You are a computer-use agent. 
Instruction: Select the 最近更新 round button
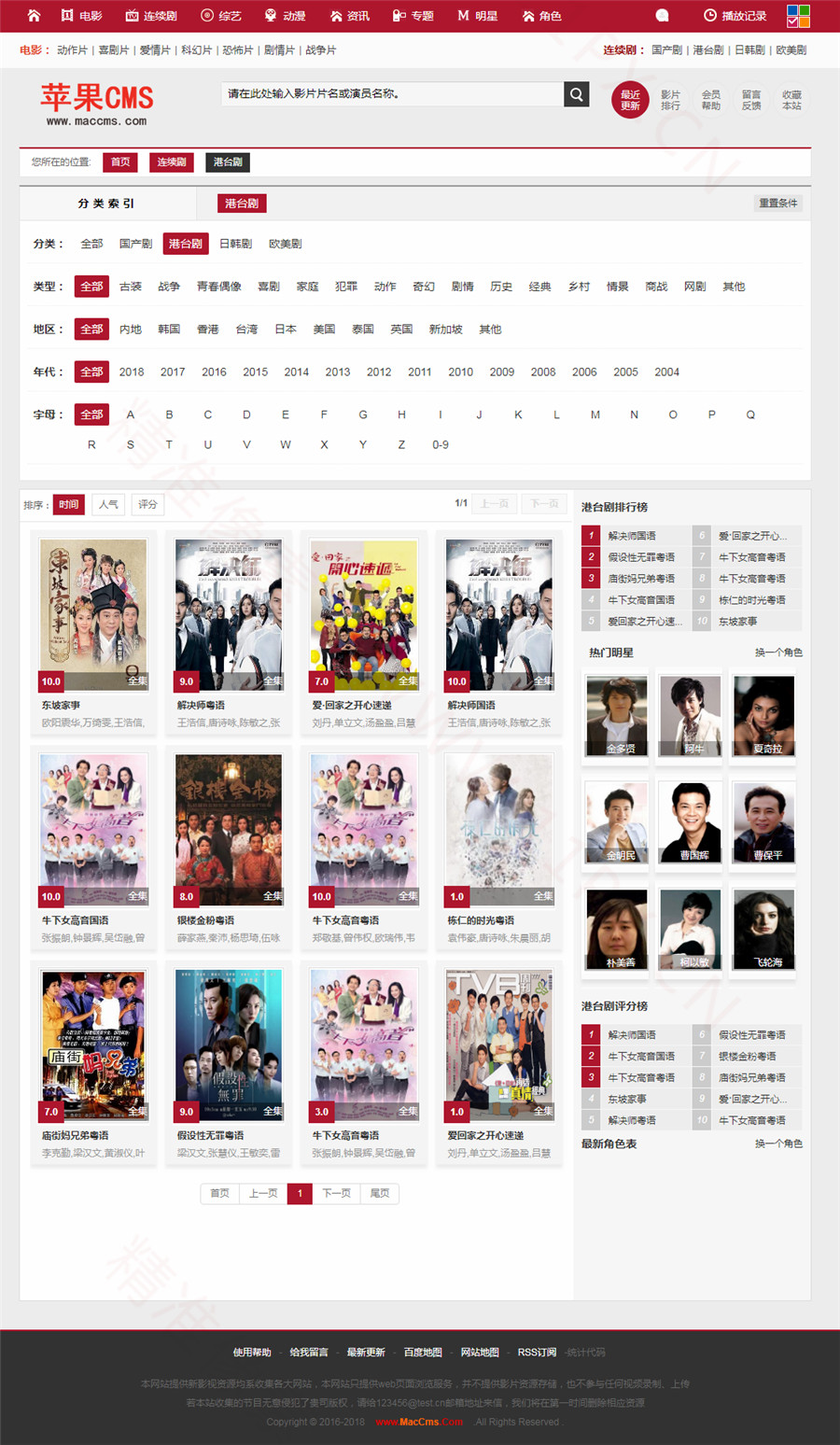coord(630,100)
